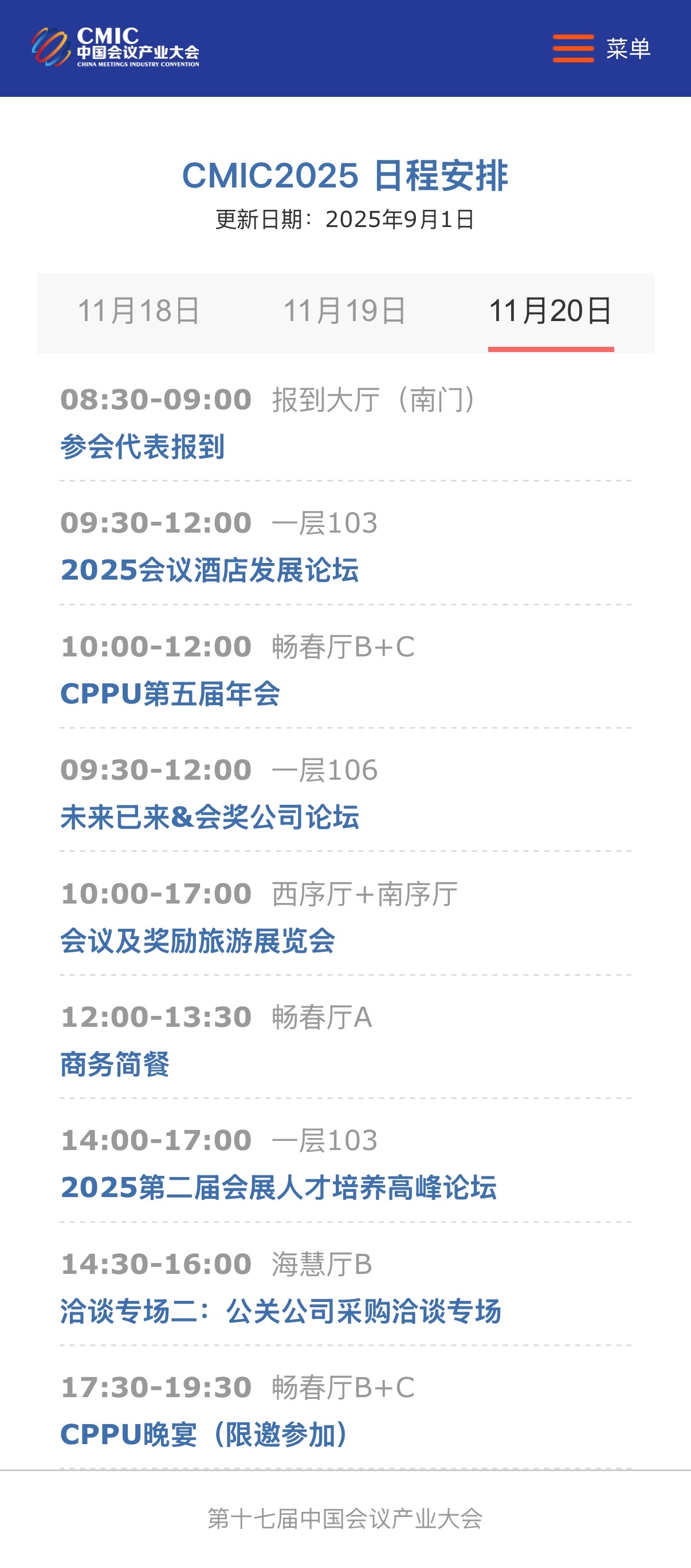Open 未来已来&会奖公司论坛

click(x=209, y=818)
